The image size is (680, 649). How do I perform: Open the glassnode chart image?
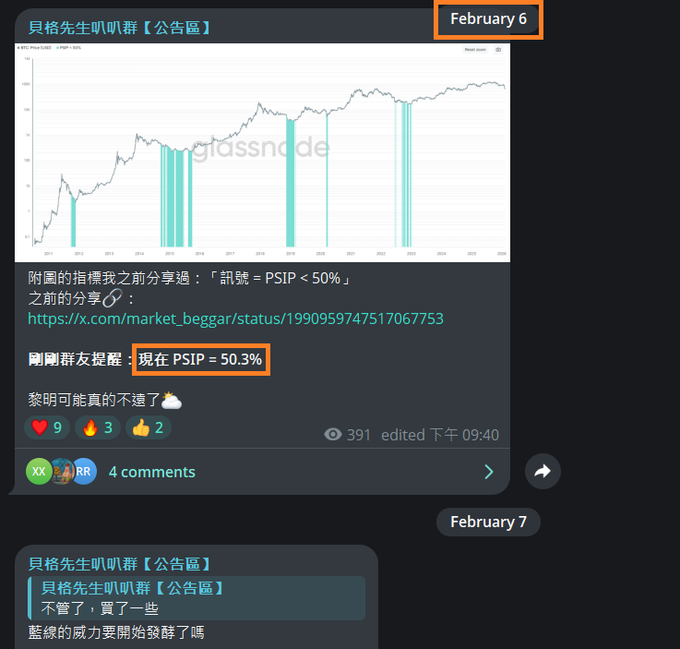(x=262, y=152)
